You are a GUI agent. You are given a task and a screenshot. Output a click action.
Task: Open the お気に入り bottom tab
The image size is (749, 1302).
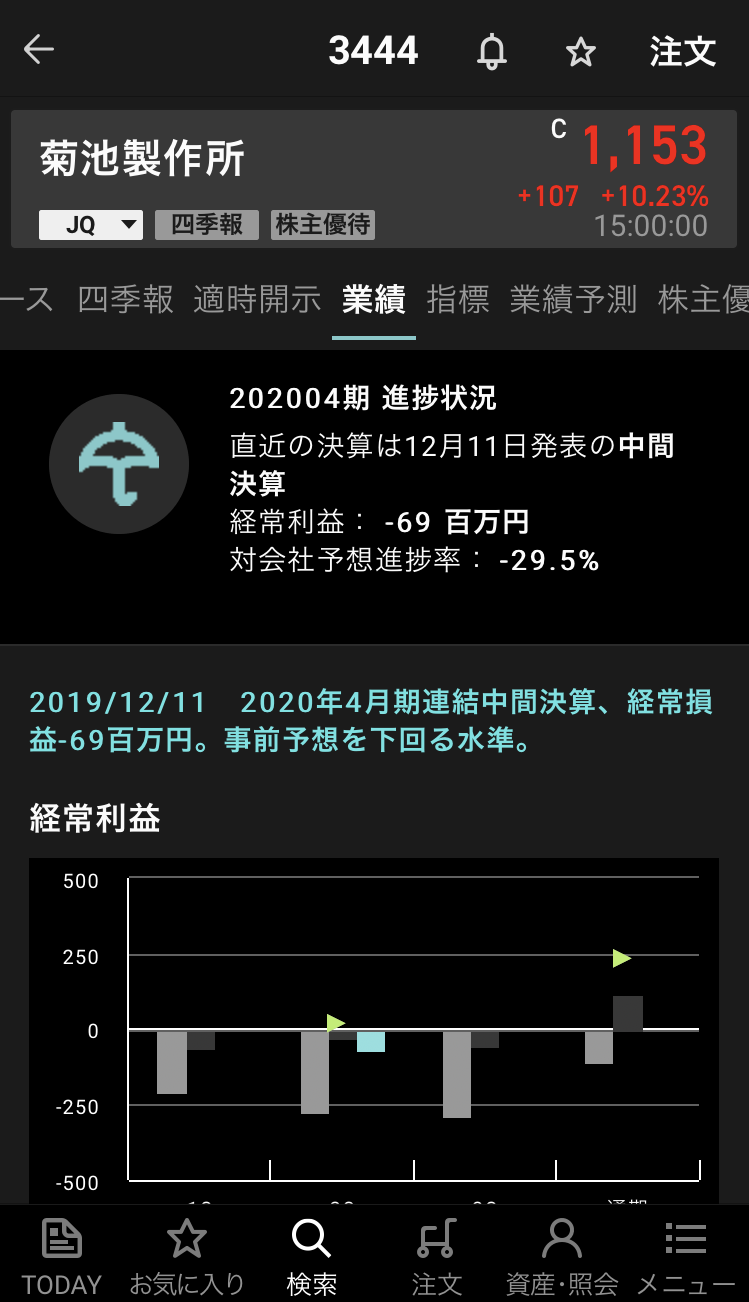187,1256
